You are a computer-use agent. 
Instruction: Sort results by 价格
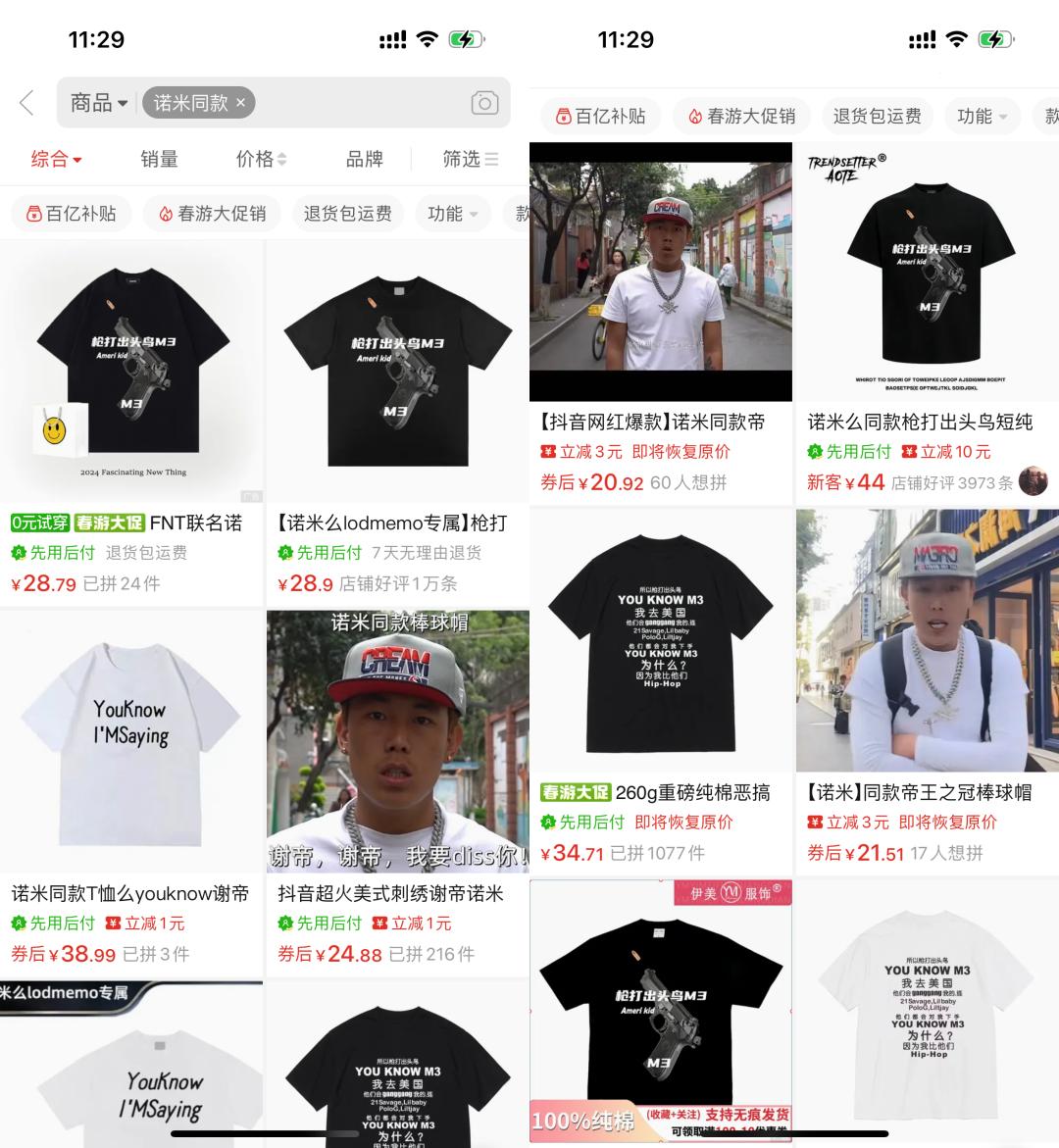point(261,159)
